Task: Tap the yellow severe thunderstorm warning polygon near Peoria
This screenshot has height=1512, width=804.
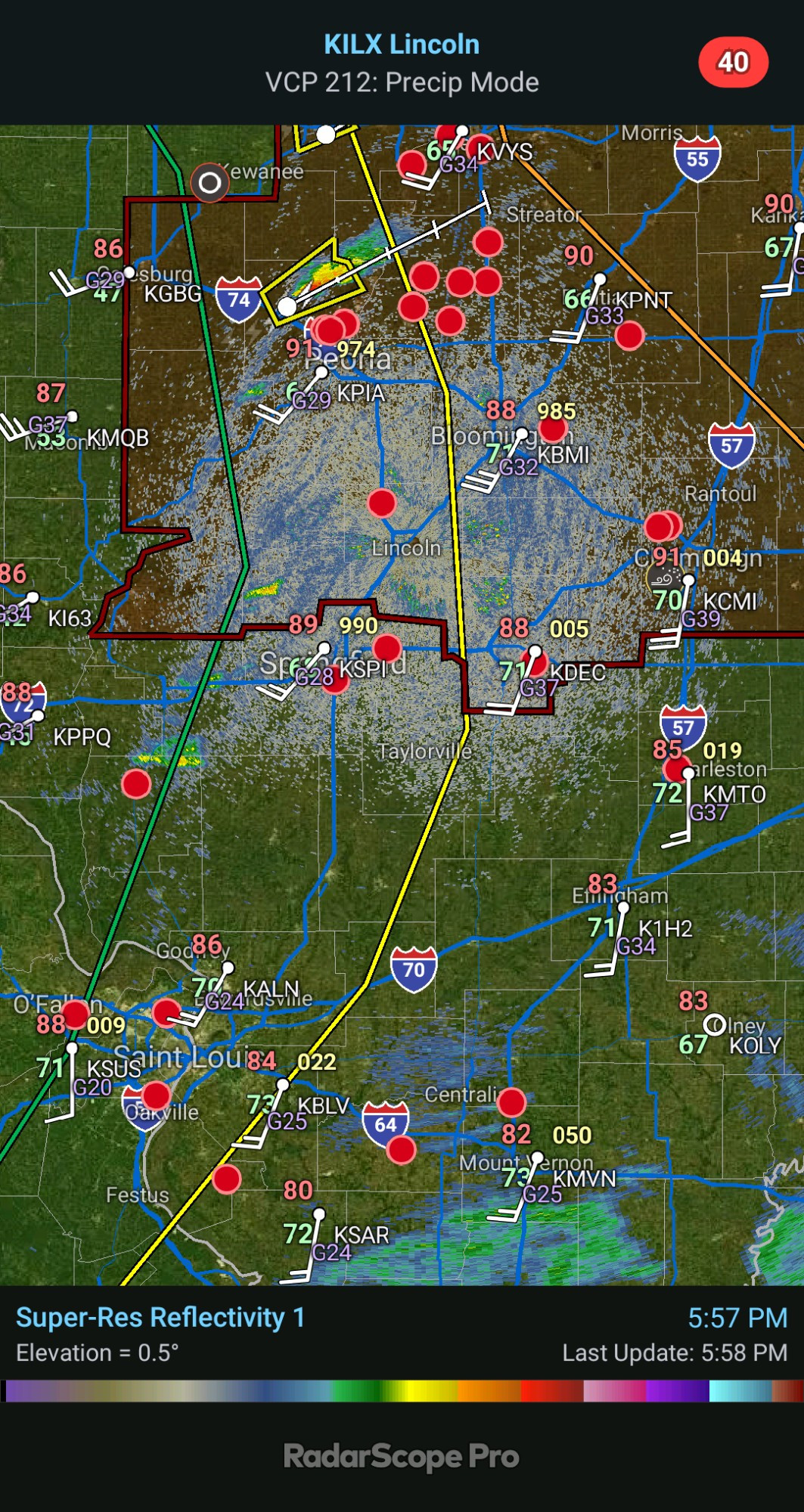Action: (x=313, y=283)
